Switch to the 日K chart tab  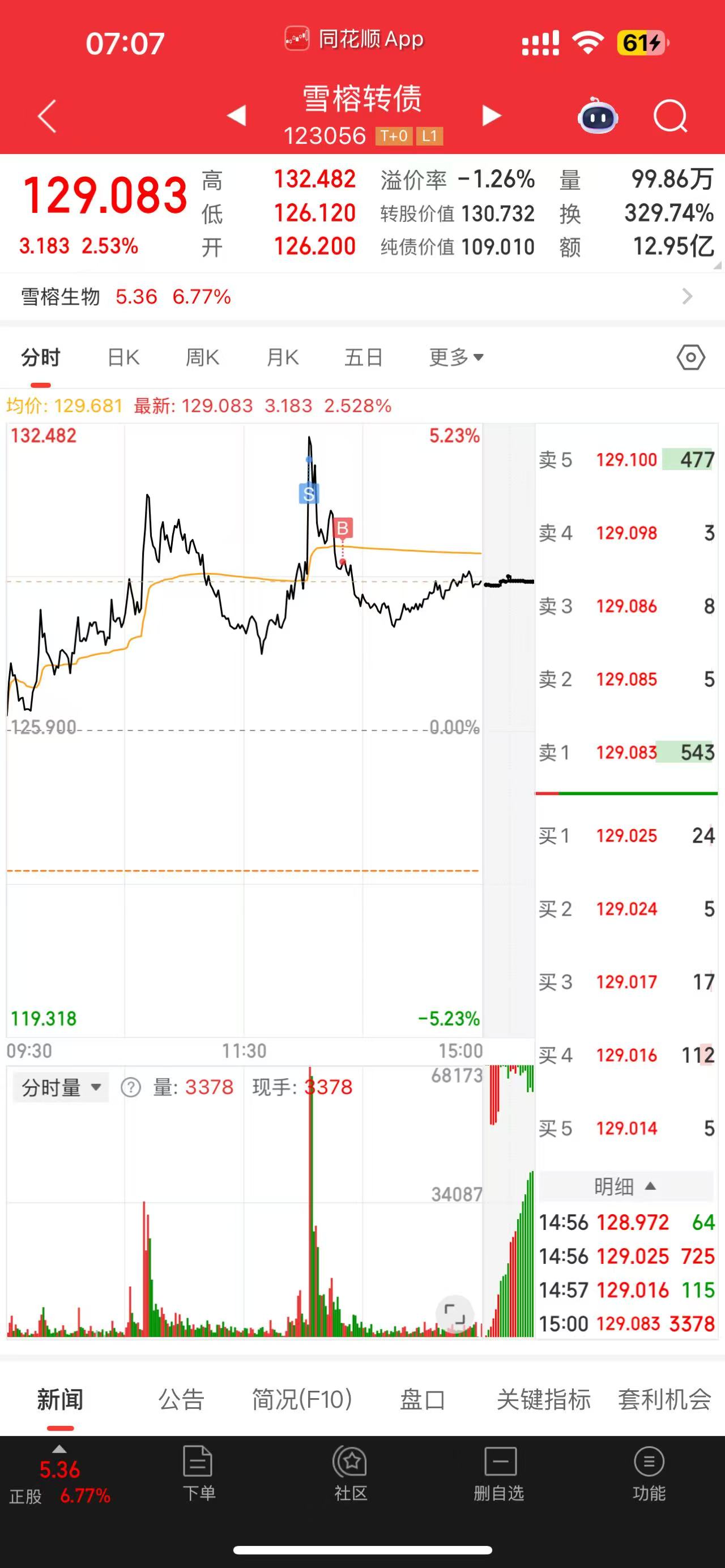coord(123,357)
